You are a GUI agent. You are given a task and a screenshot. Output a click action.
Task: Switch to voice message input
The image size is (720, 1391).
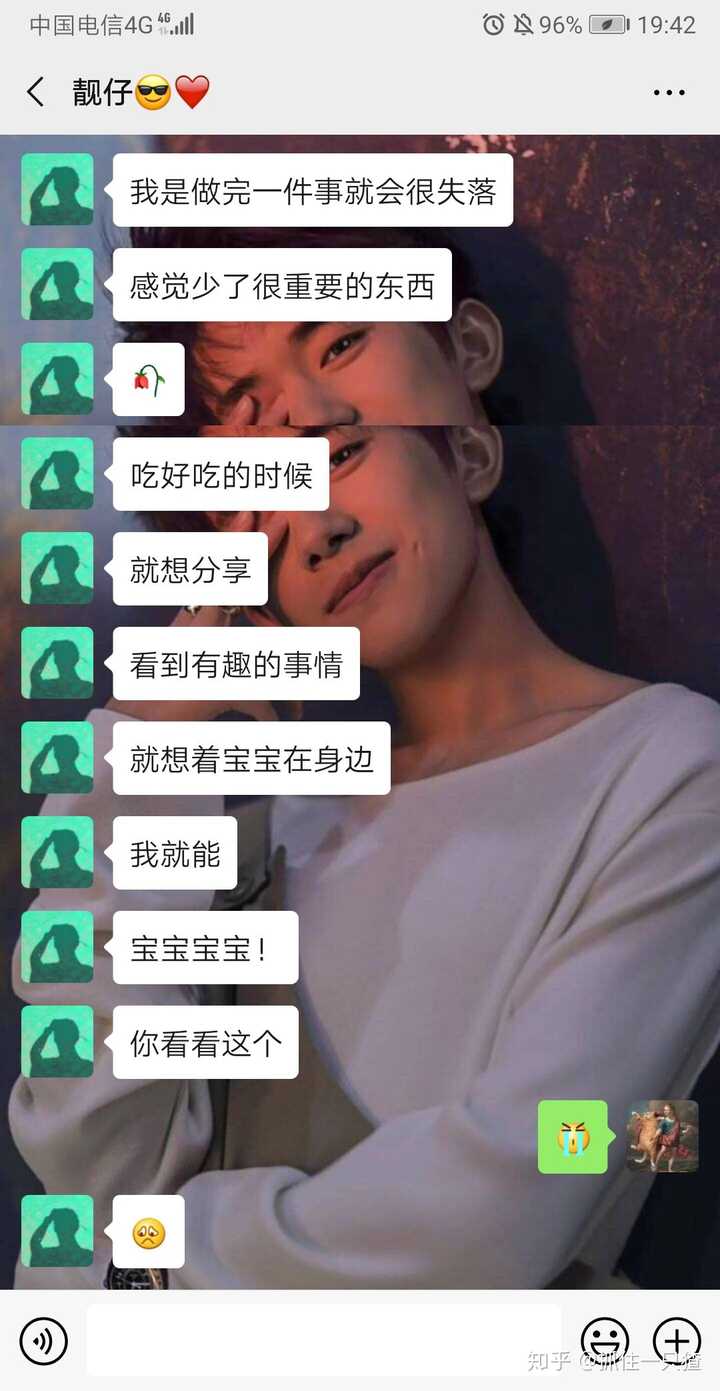click(x=44, y=1341)
